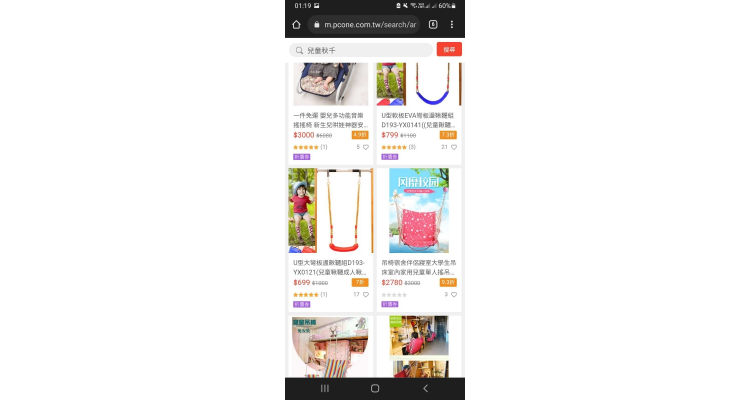Favorite the $2780 hanging chair item
750x400 pixels.
click(x=454, y=295)
